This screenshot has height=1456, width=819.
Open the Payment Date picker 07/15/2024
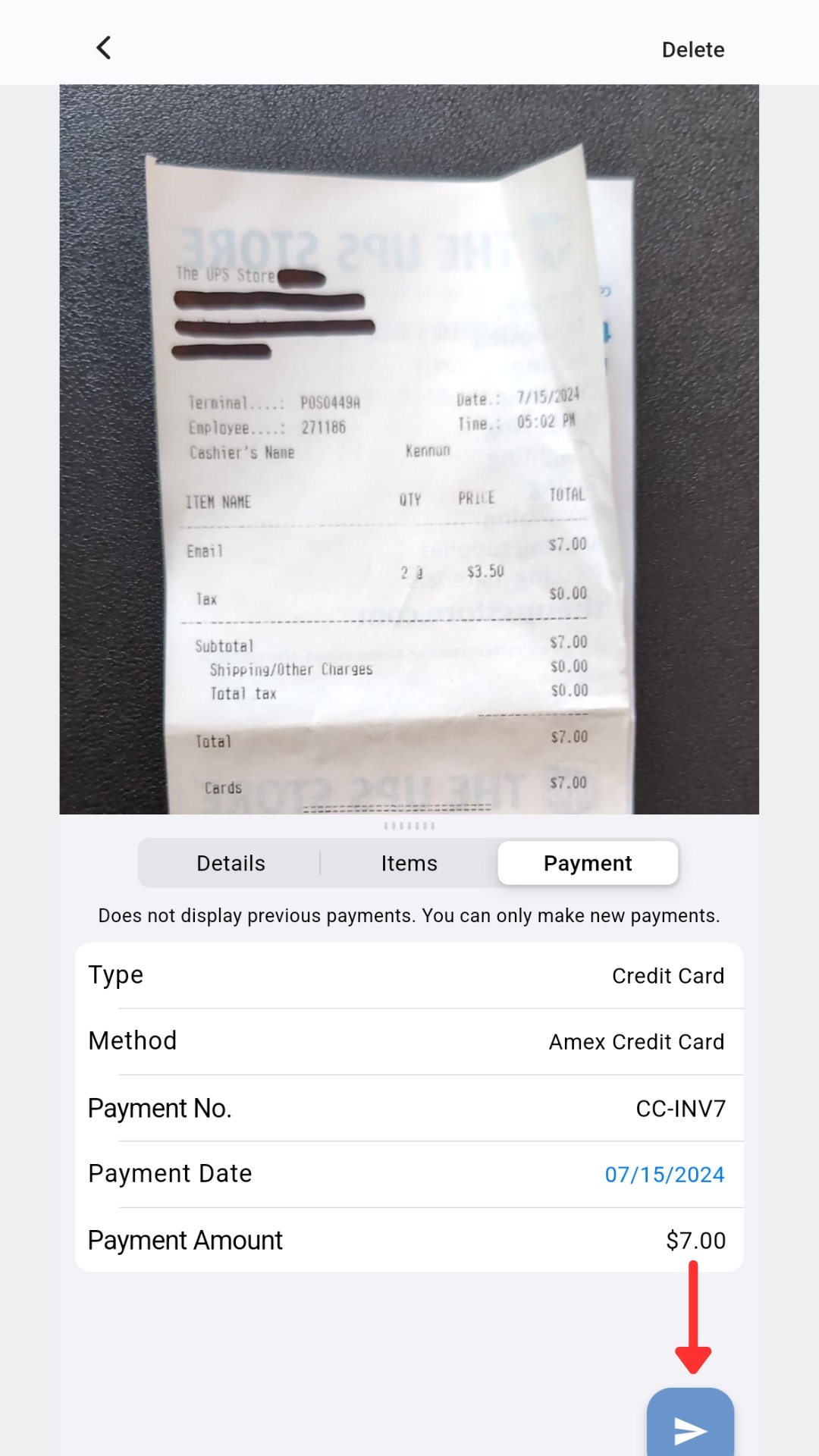pyautogui.click(x=664, y=1175)
